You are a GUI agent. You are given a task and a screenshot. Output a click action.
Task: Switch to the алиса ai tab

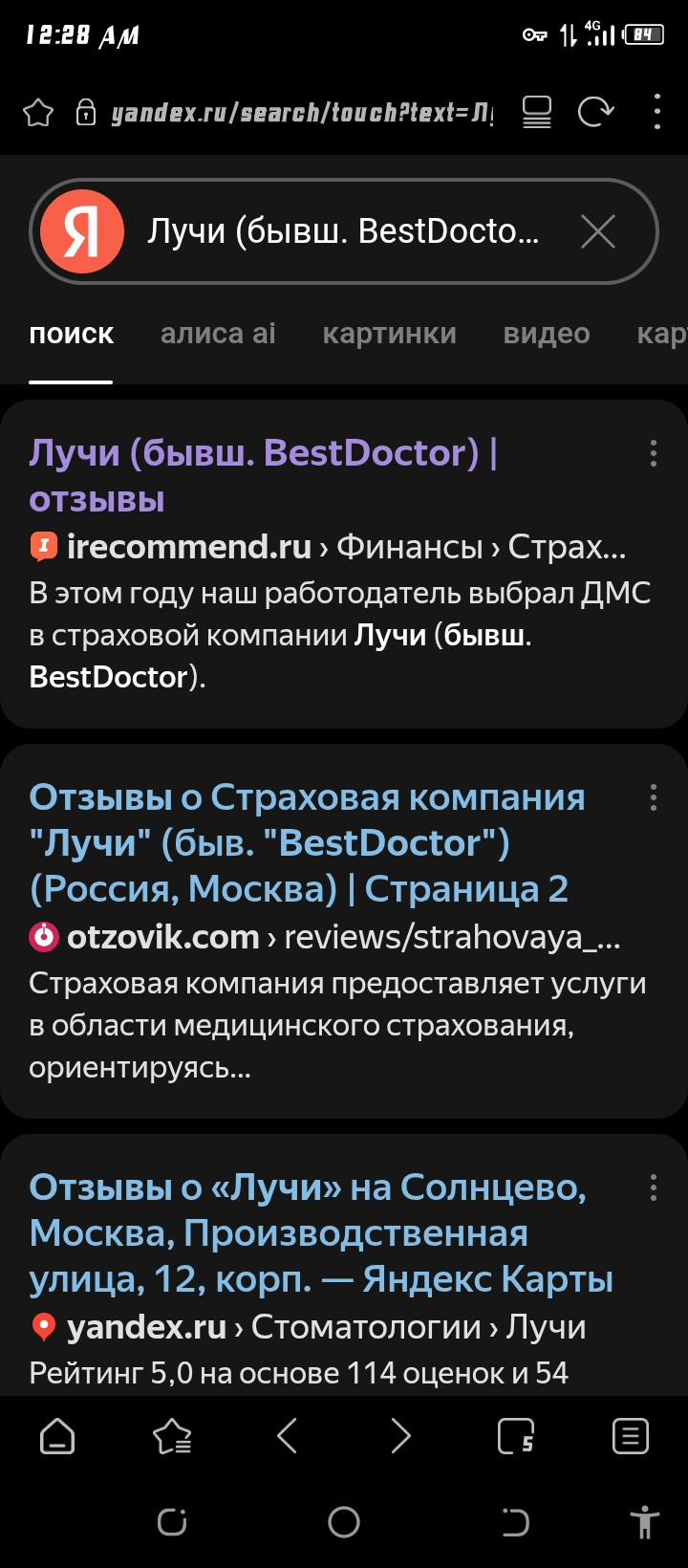tap(218, 334)
